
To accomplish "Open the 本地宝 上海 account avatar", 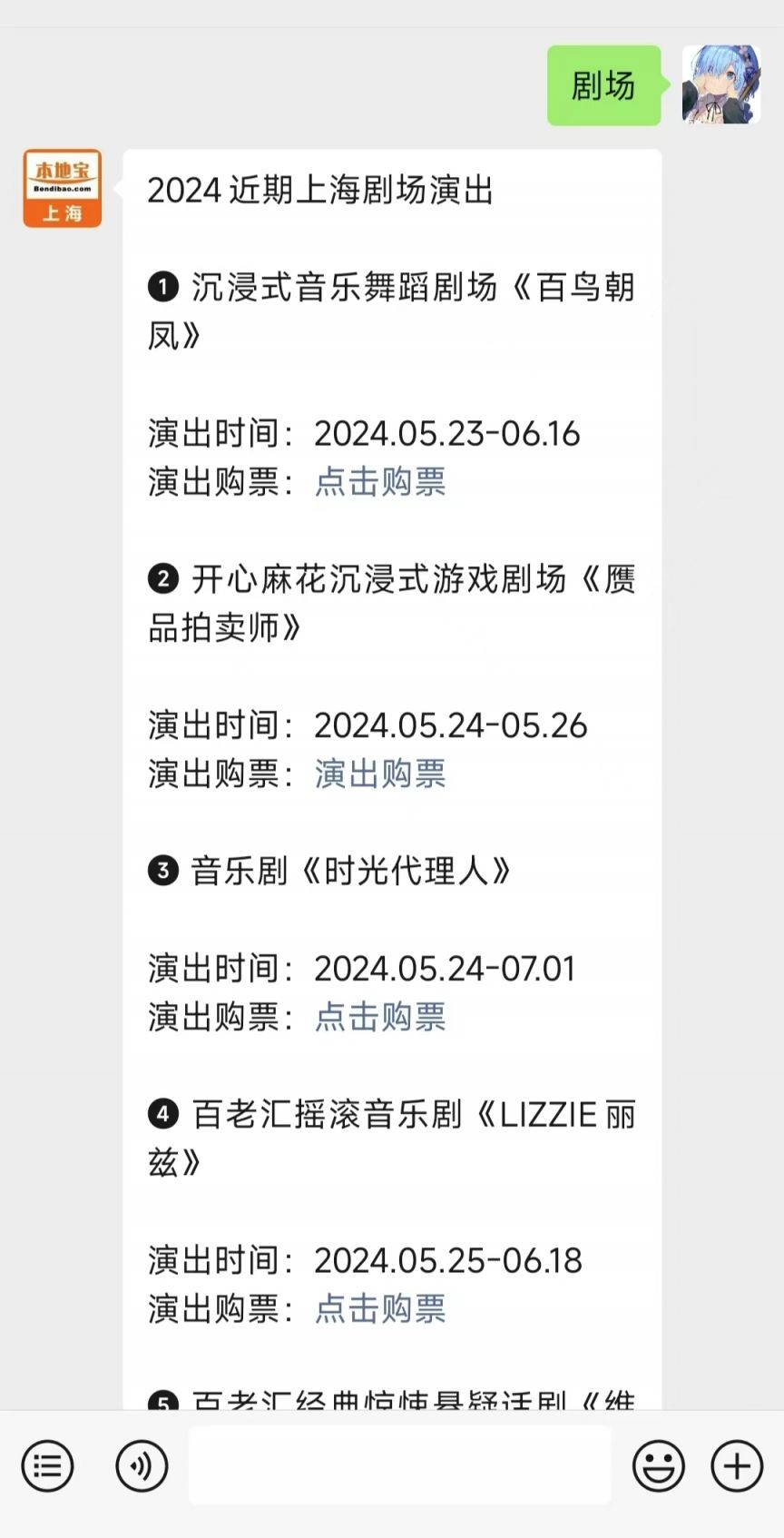I will [62, 188].
